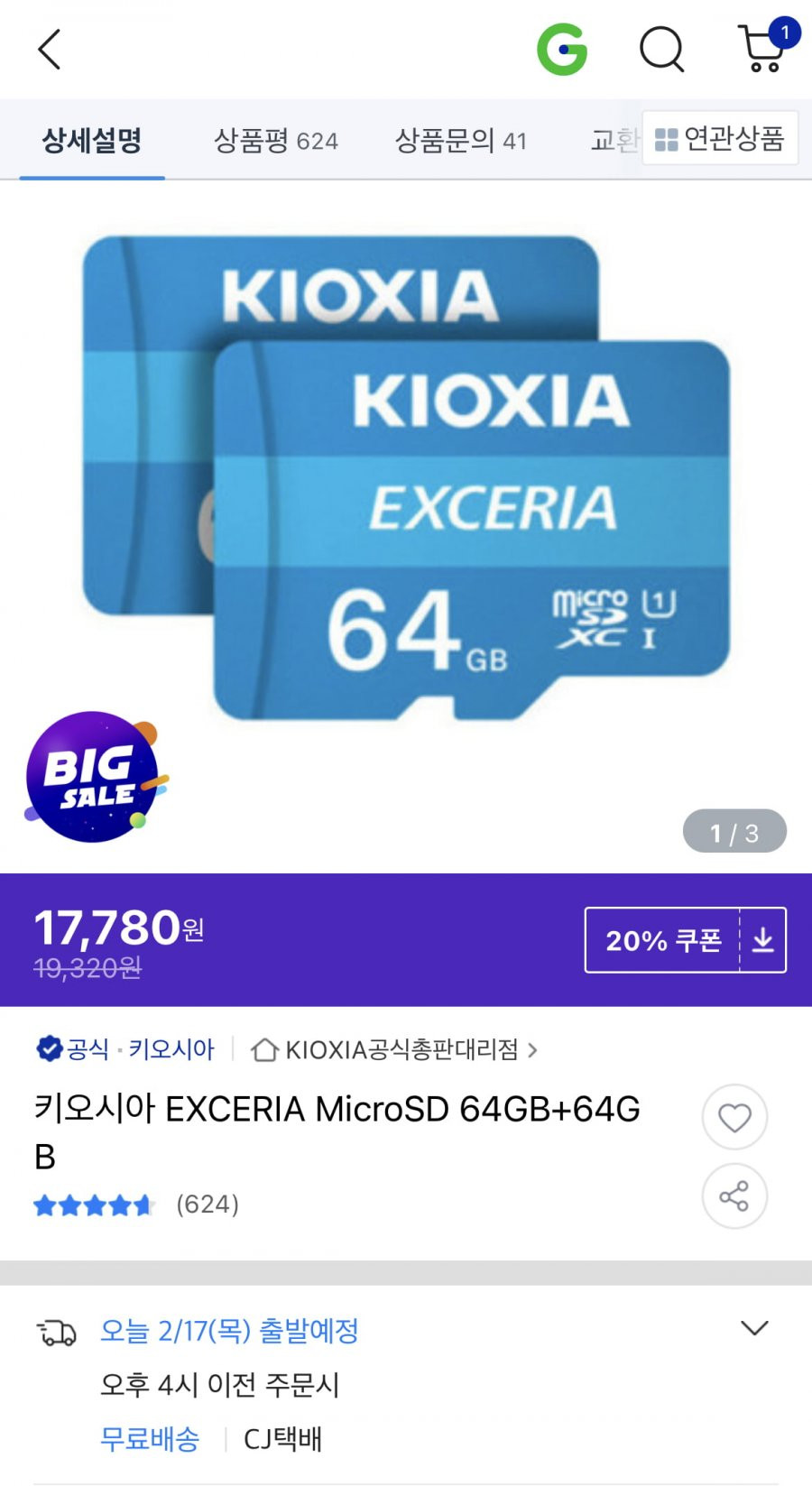Image resolution: width=812 pixels, height=1486 pixels.
Task: Open 연관상품 related products
Action: click(720, 138)
